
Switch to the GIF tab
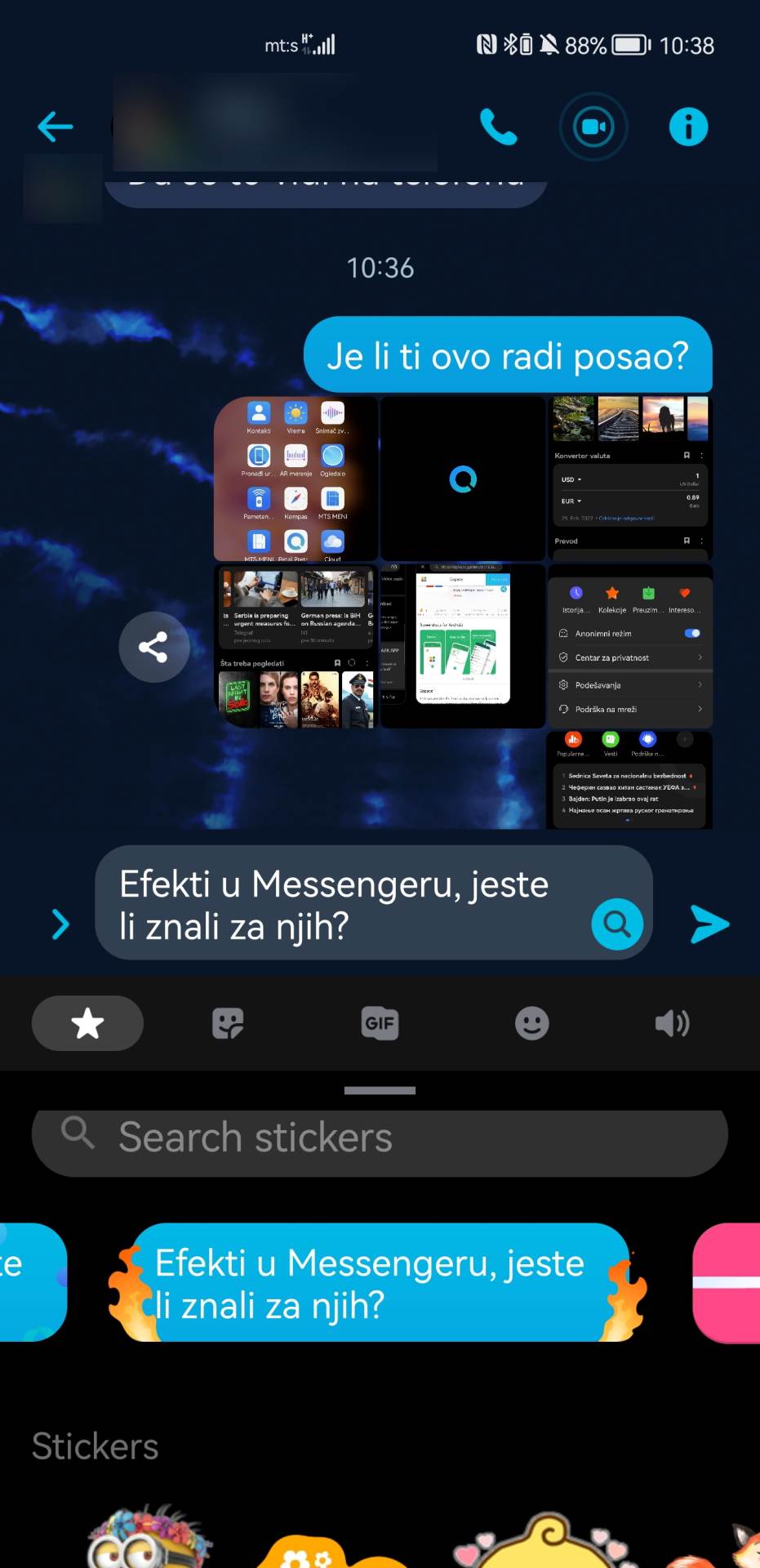tap(380, 1023)
